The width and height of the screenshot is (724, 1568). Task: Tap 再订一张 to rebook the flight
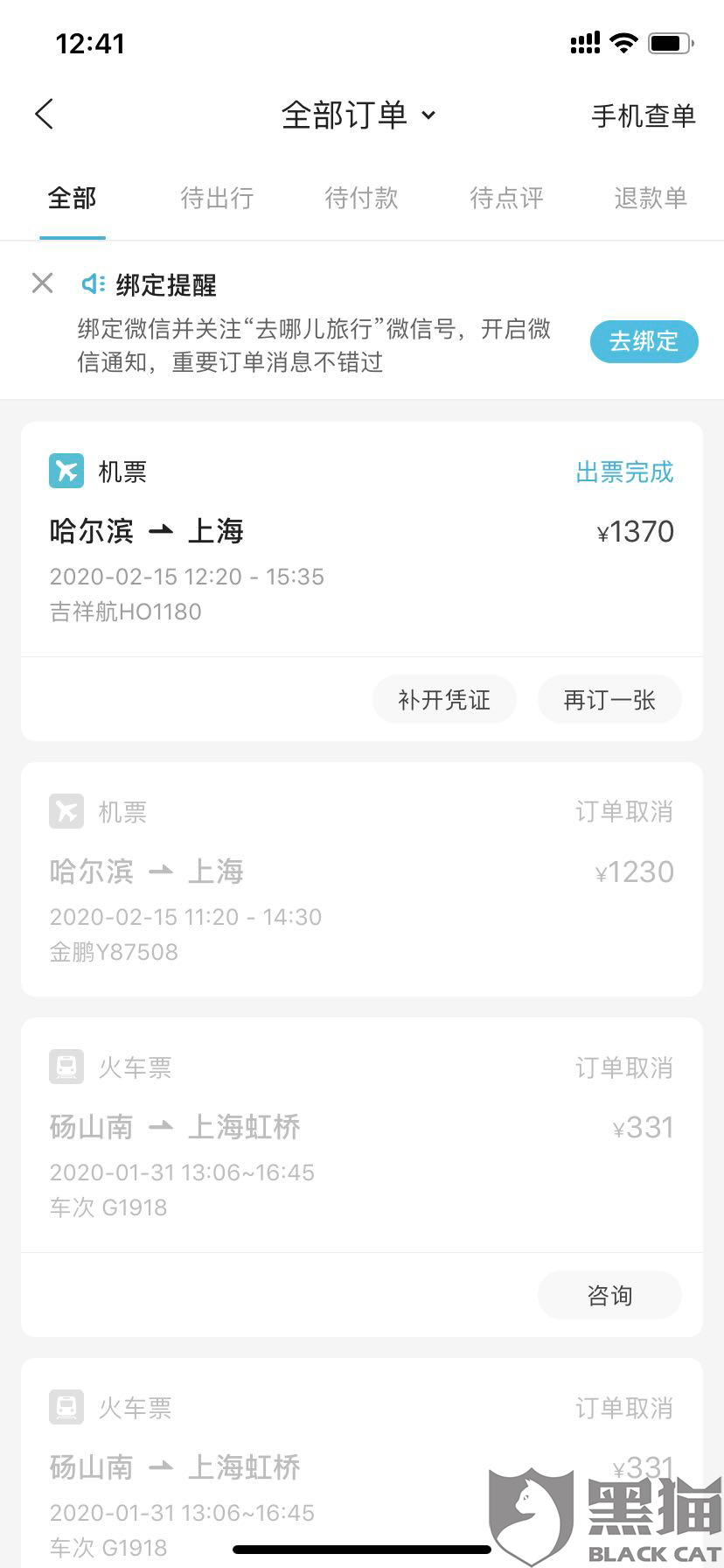click(x=609, y=699)
